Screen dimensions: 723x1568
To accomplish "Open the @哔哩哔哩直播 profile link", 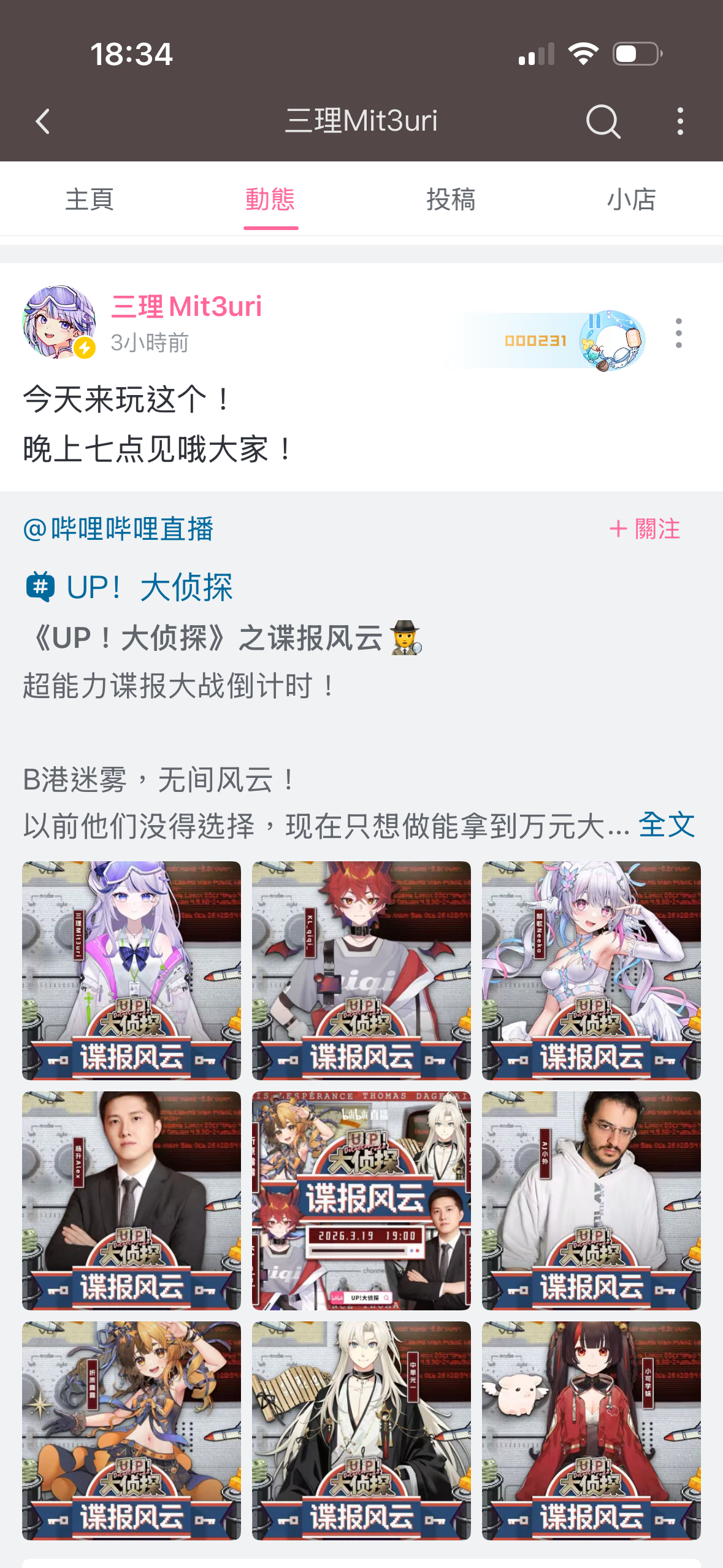I will click(118, 529).
